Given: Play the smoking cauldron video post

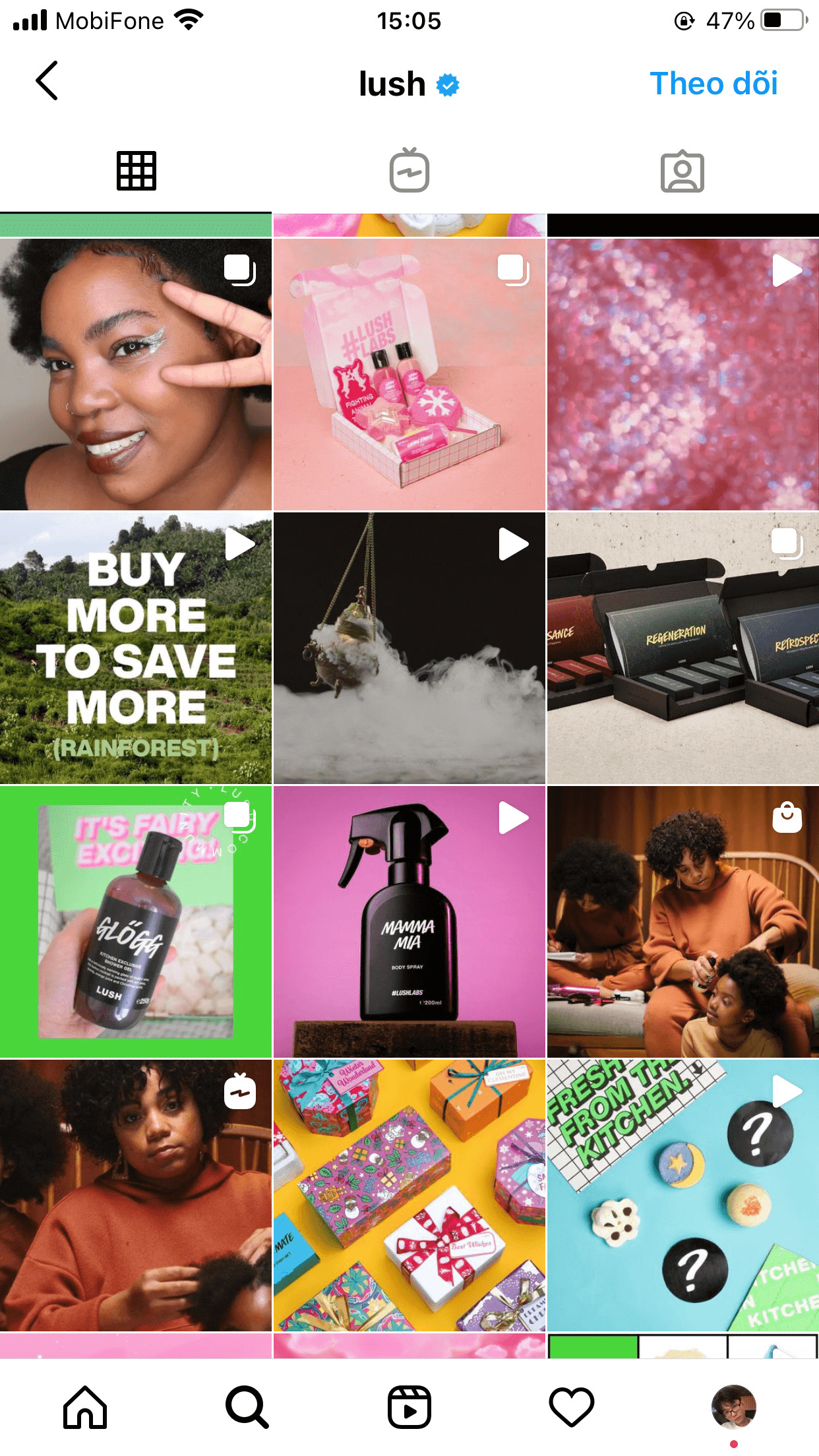Looking at the screenshot, I should 409,648.
